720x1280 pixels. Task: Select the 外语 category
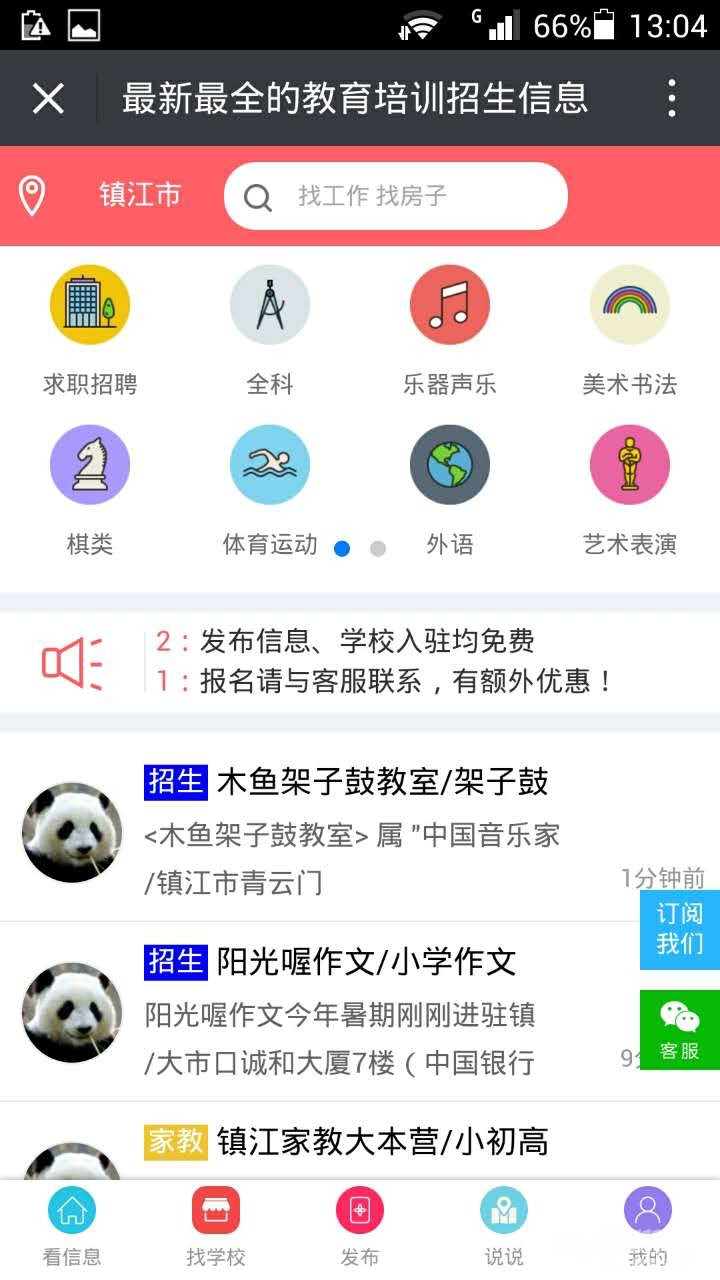(x=450, y=465)
